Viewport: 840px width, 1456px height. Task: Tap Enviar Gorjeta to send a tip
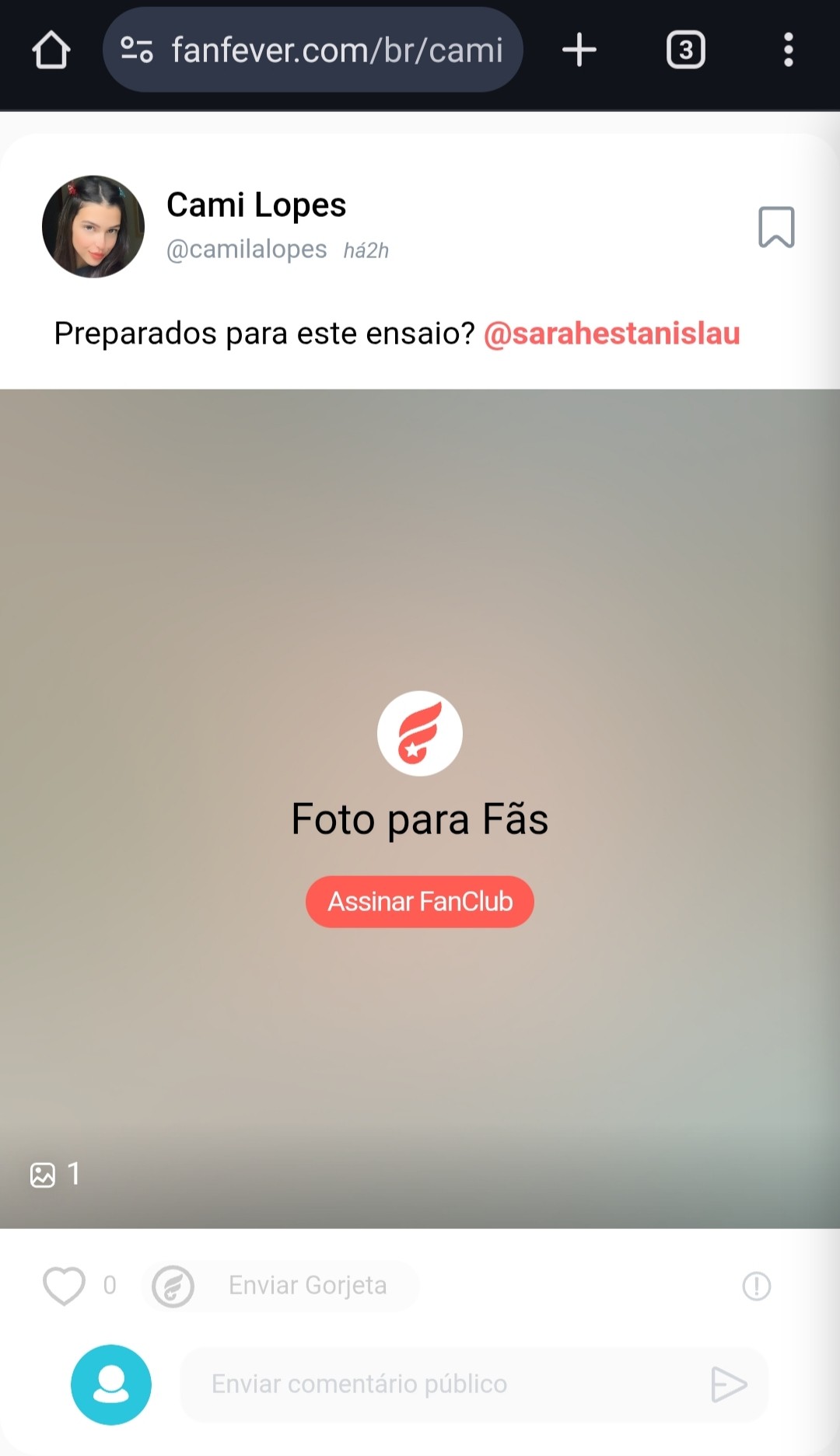tap(306, 1286)
